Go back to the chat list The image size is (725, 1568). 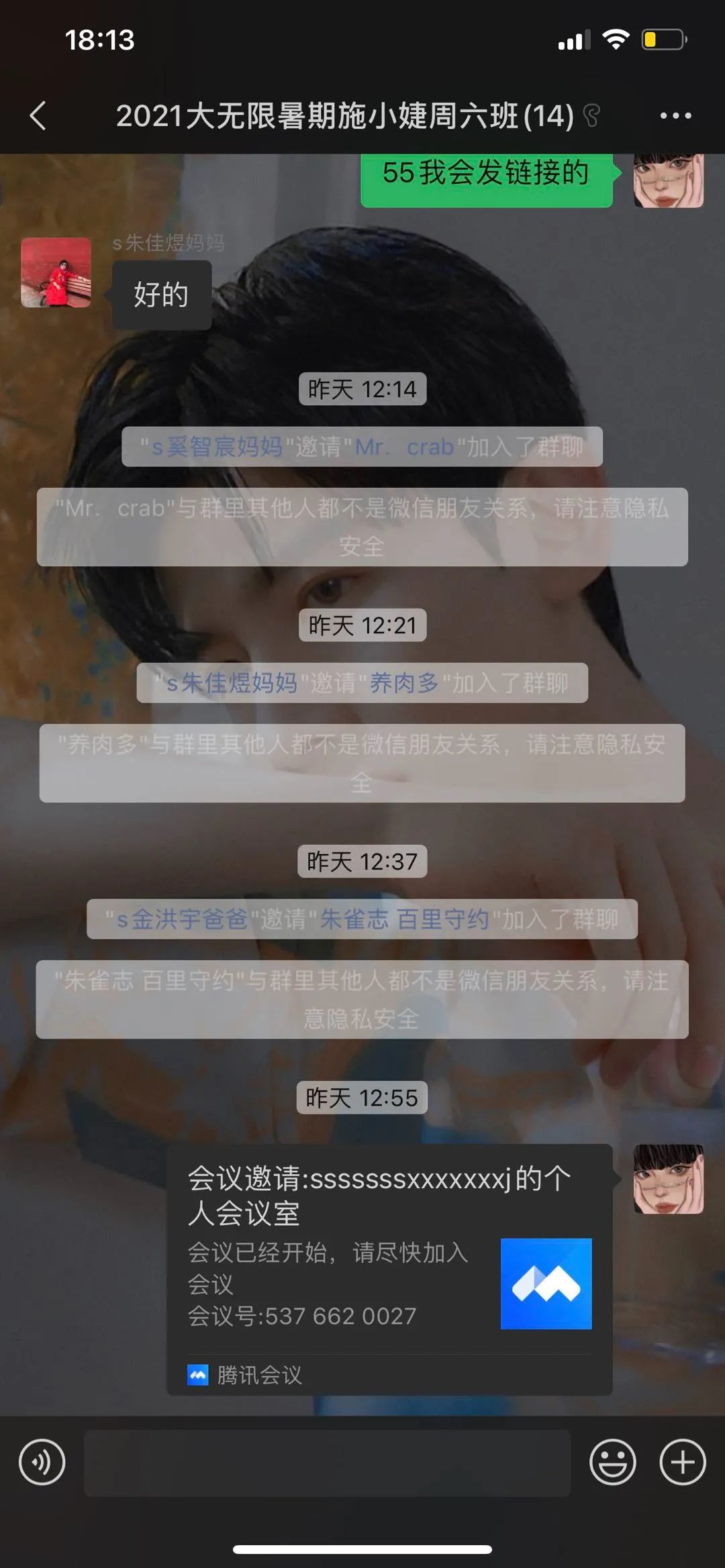(38, 116)
